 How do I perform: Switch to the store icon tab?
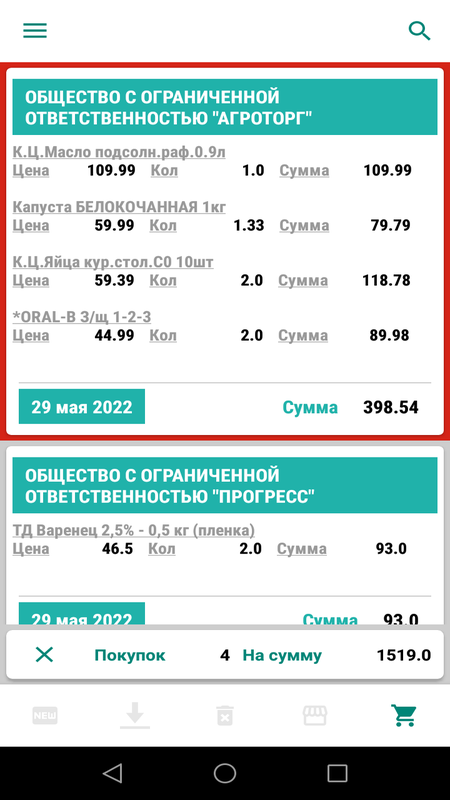click(x=315, y=715)
